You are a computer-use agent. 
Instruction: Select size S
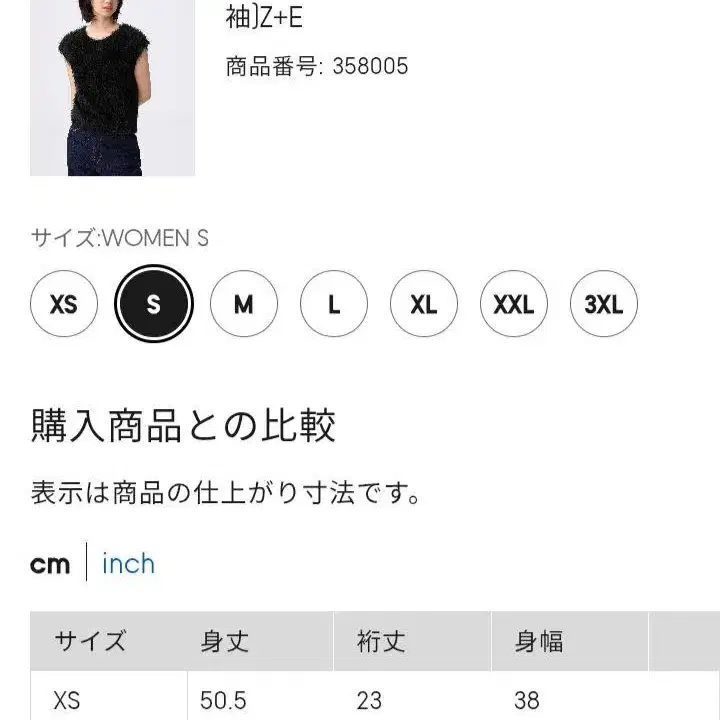tap(153, 304)
